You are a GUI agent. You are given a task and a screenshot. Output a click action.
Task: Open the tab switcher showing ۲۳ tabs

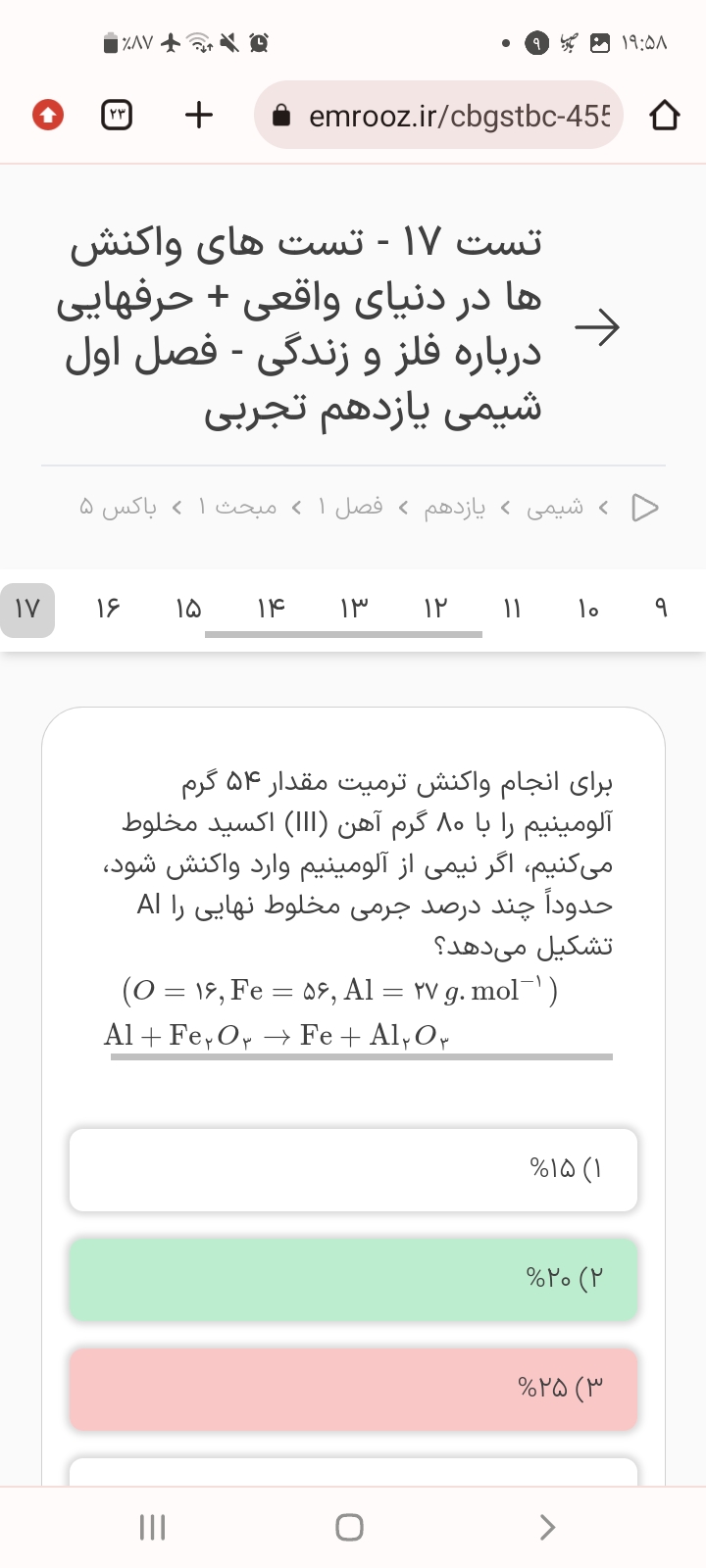[x=118, y=115]
